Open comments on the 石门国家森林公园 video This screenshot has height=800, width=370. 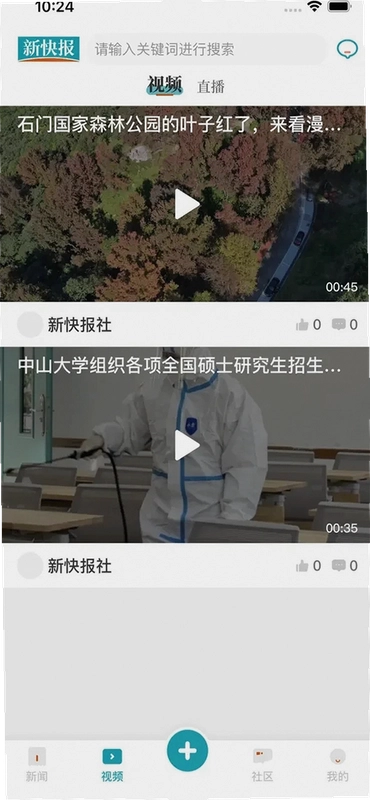[344, 324]
